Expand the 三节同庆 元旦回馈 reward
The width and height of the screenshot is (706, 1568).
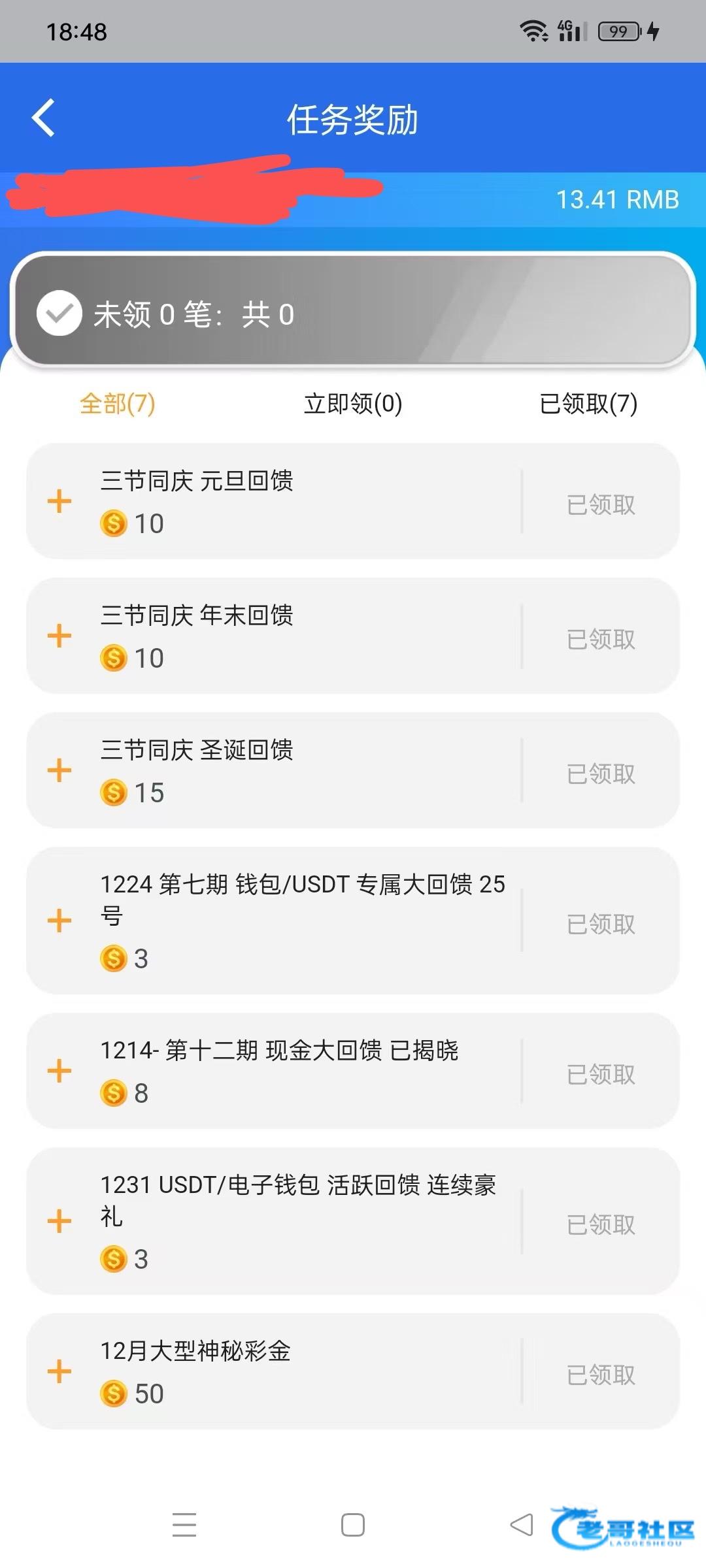point(59,502)
